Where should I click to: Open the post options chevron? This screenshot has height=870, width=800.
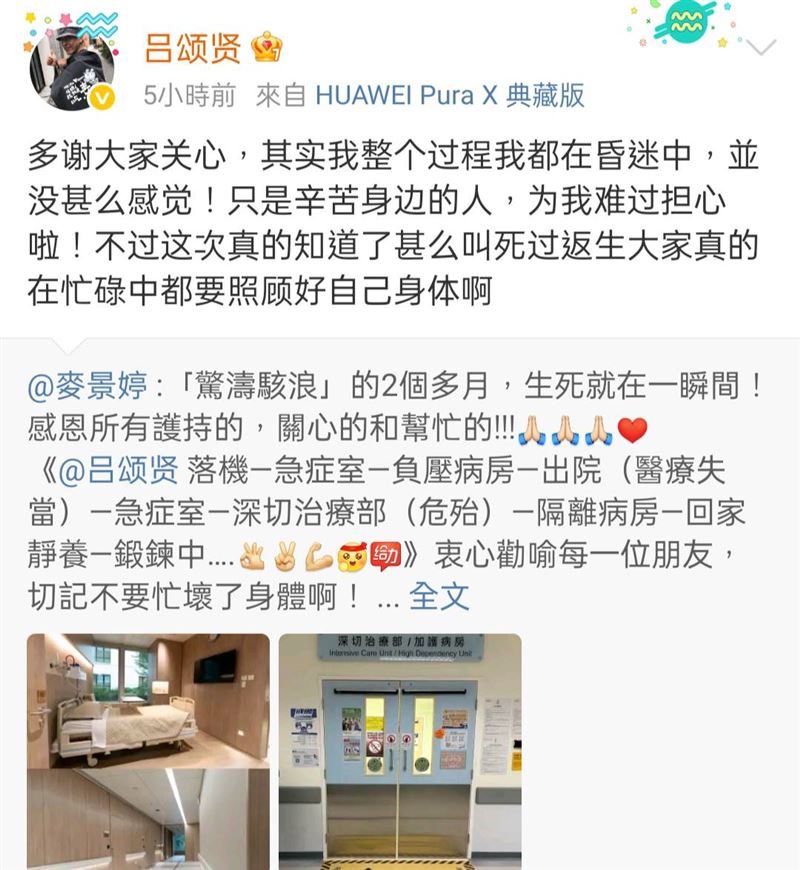pos(761,48)
